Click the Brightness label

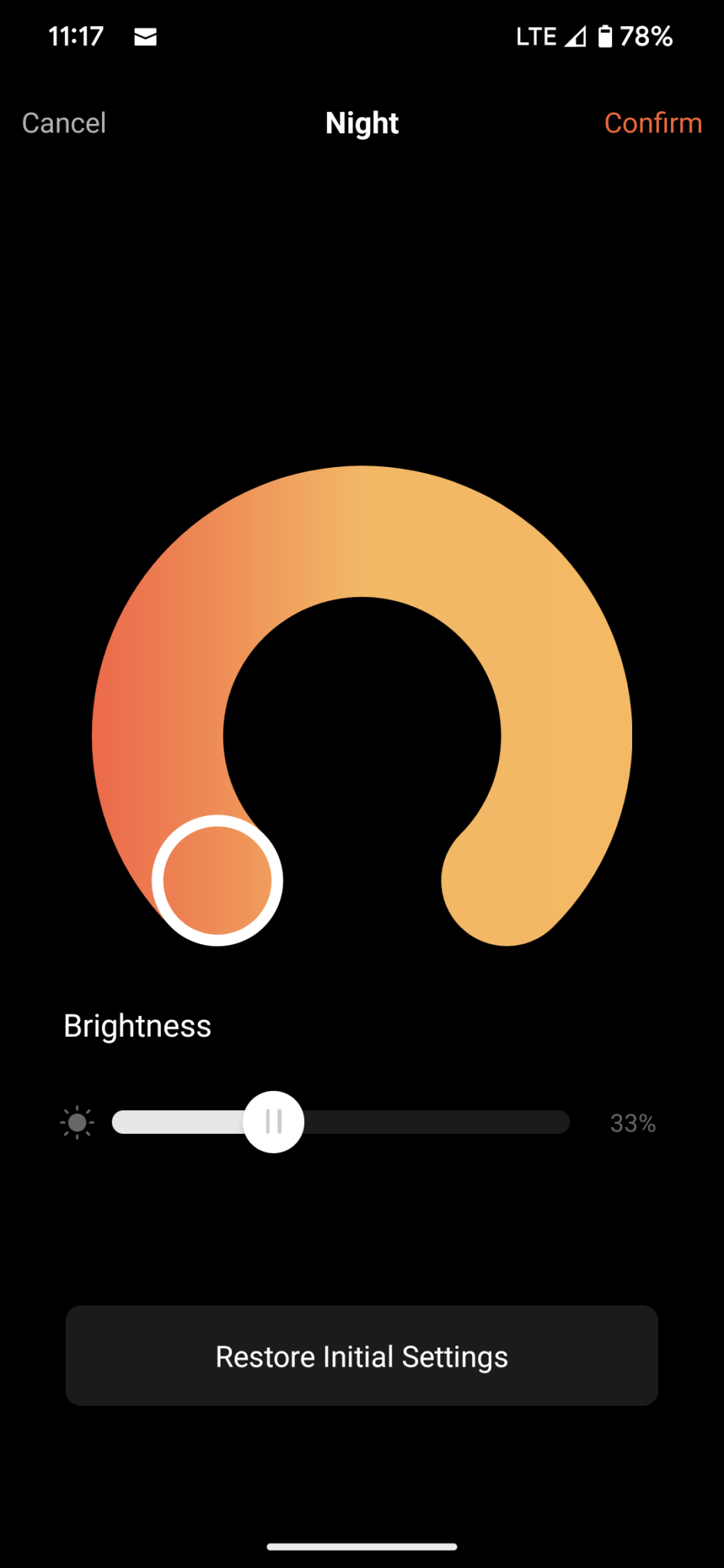pyautogui.click(x=136, y=1026)
